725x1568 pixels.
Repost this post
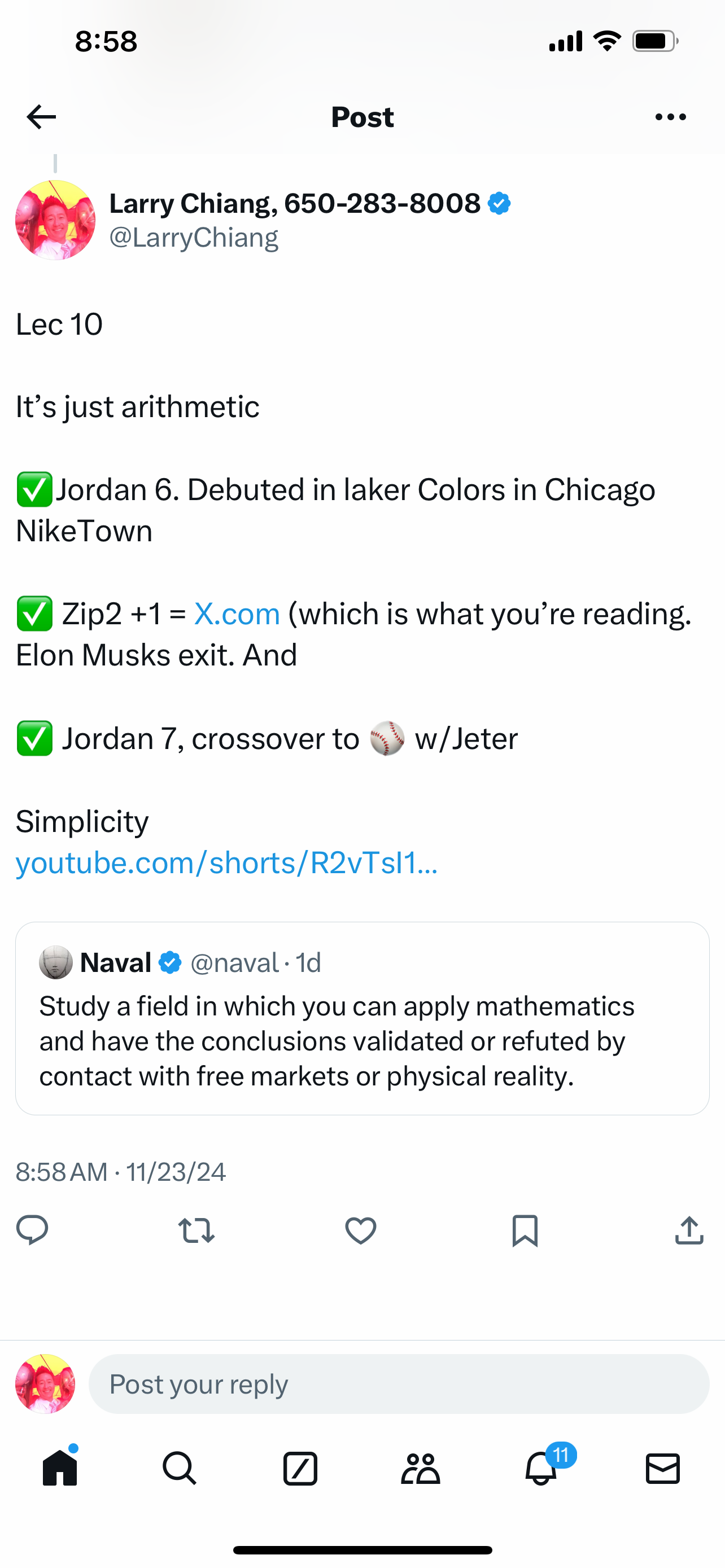pyautogui.click(x=196, y=1230)
